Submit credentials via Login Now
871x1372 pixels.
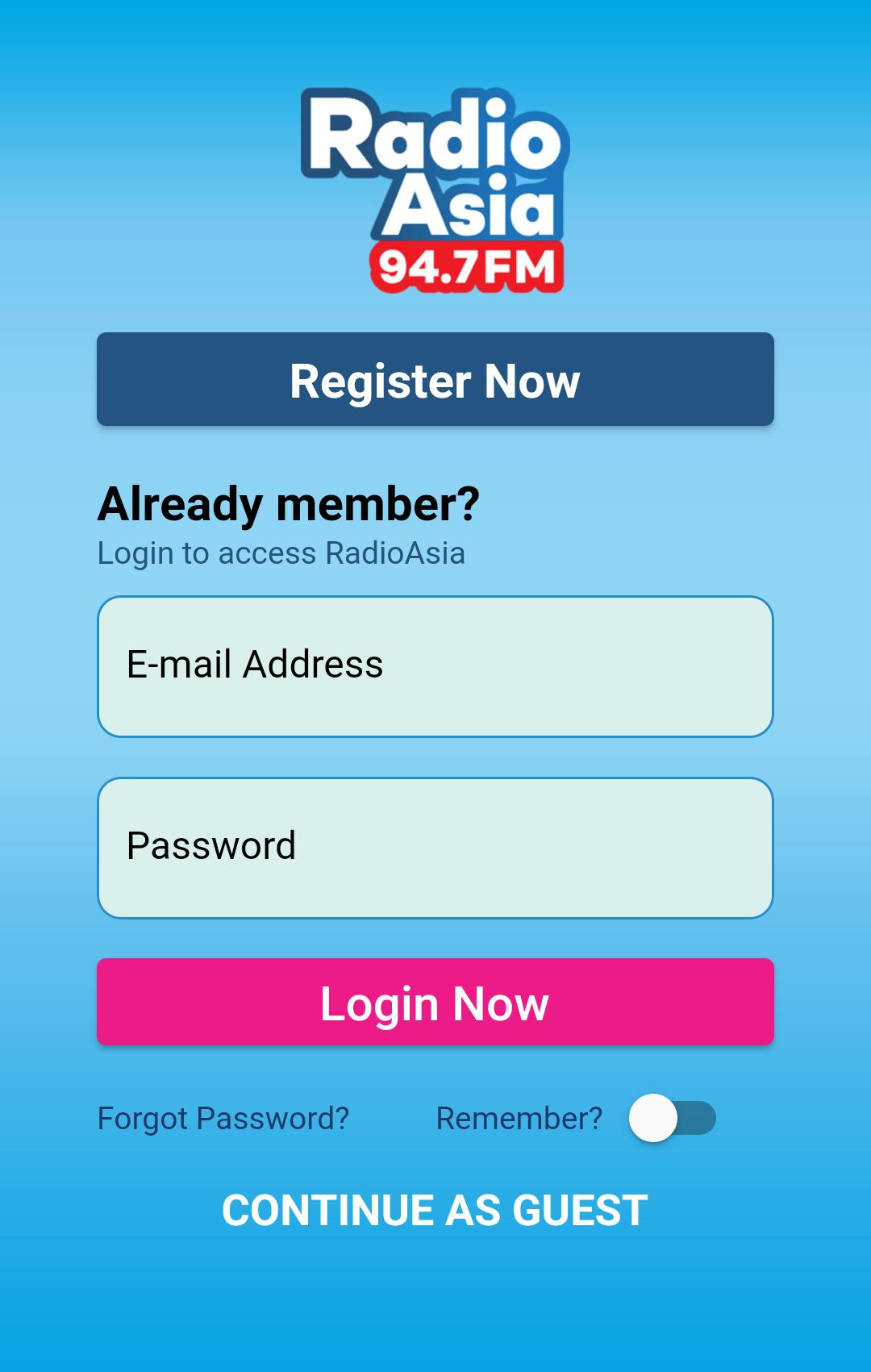click(x=435, y=1002)
